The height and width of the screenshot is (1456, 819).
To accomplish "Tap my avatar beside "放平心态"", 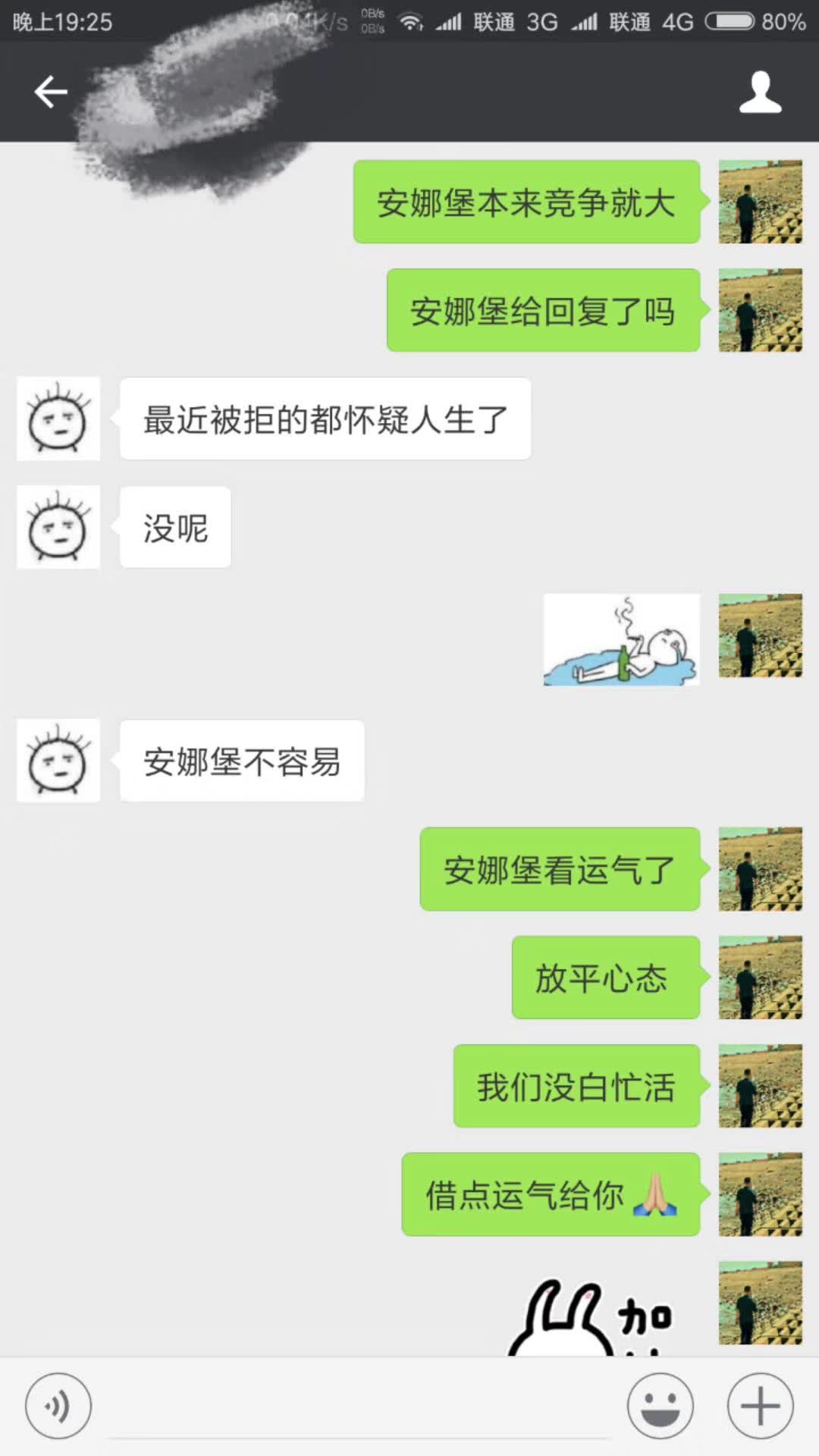I will coord(760,977).
